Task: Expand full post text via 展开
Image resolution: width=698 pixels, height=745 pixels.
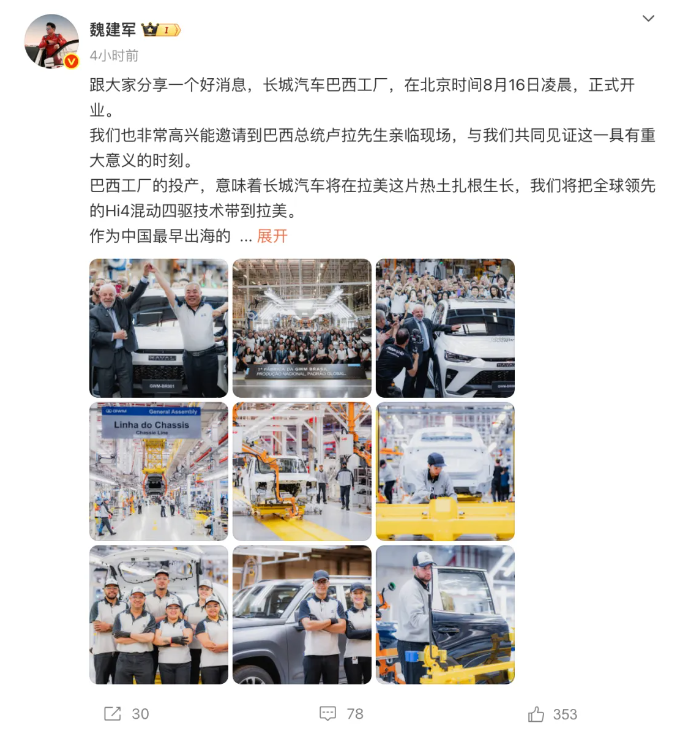Action: click(x=272, y=236)
